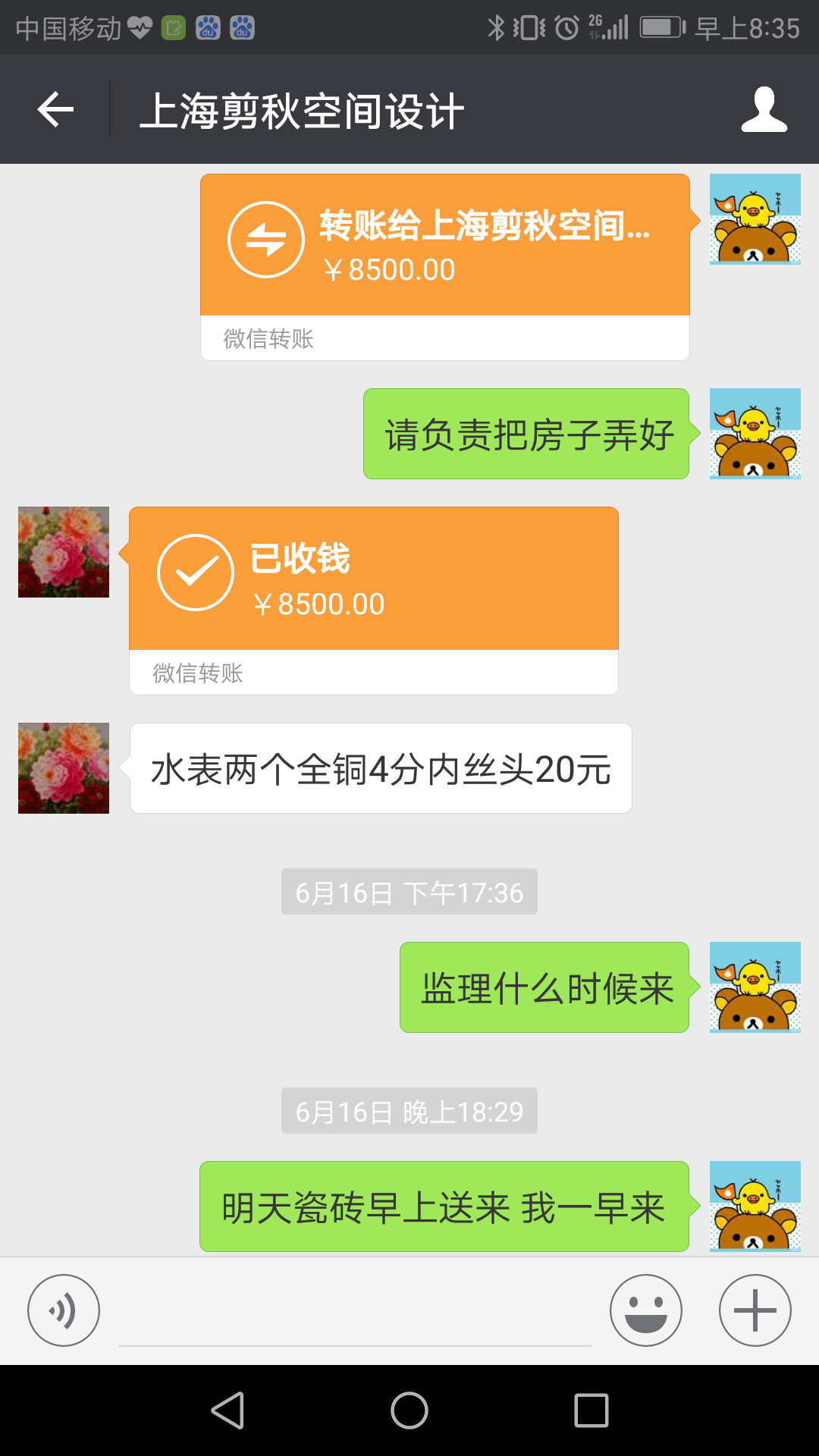Open the recent apps button
Viewport: 819px width, 1456px height.
[x=591, y=1410]
